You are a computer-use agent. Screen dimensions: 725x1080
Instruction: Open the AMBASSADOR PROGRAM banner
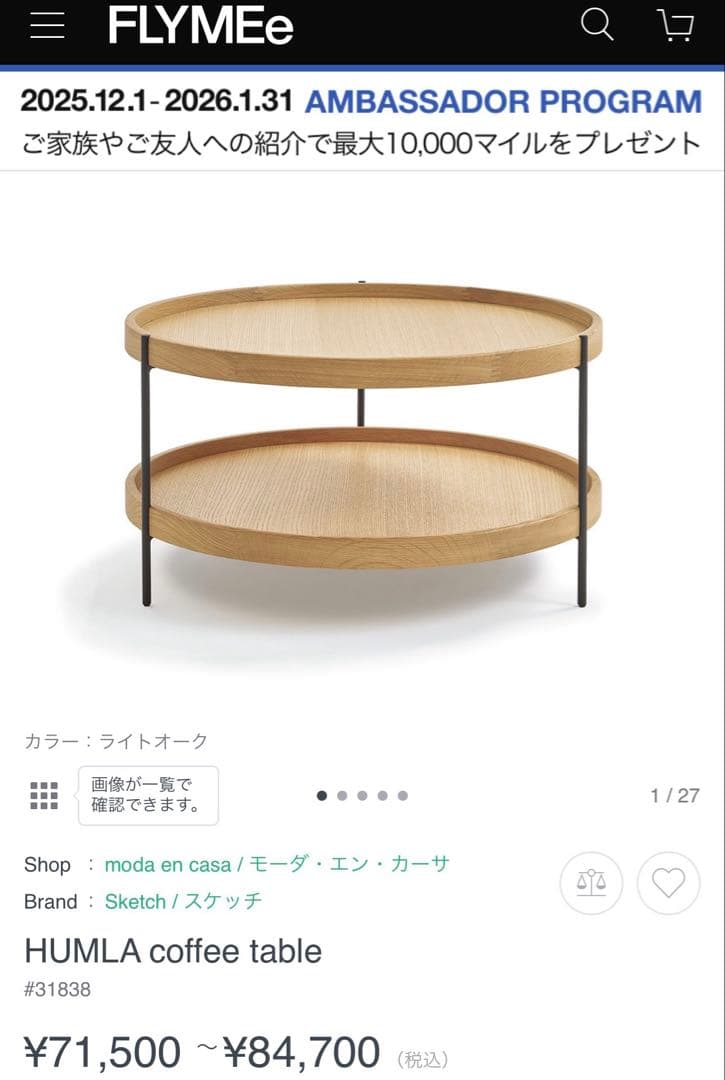(362, 122)
